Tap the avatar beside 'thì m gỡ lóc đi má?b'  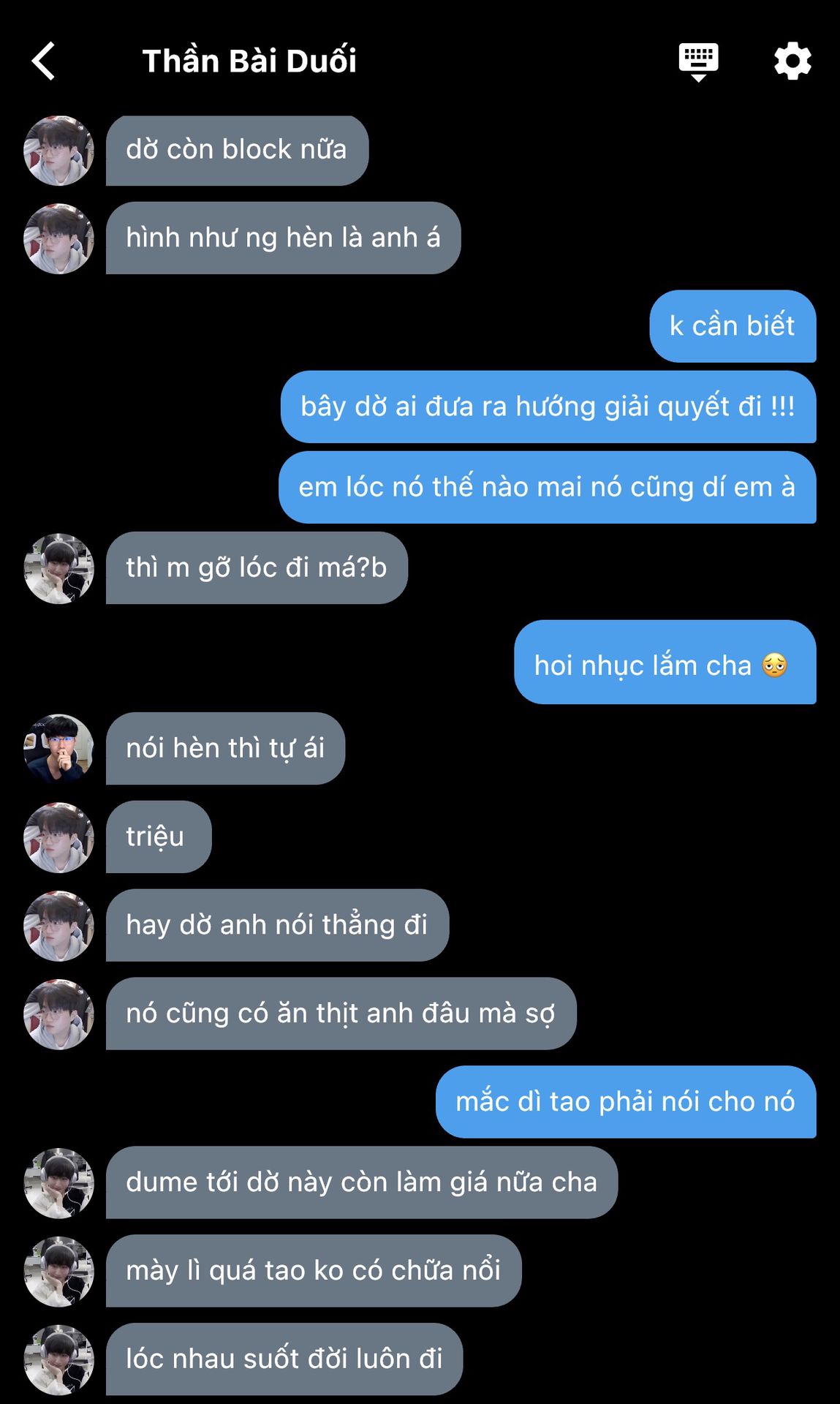pyautogui.click(x=59, y=569)
